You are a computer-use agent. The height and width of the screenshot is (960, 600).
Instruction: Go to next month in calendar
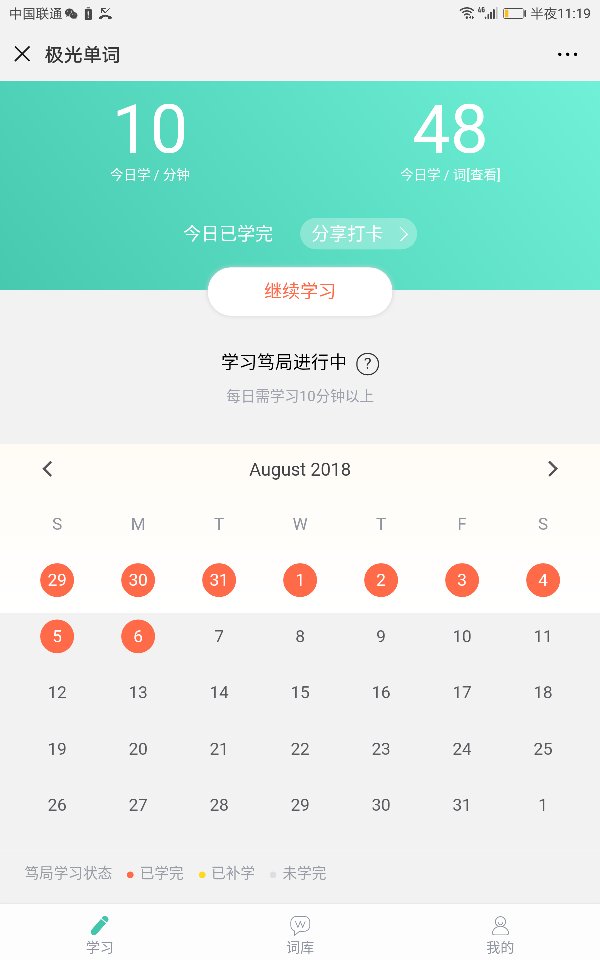tap(552, 469)
